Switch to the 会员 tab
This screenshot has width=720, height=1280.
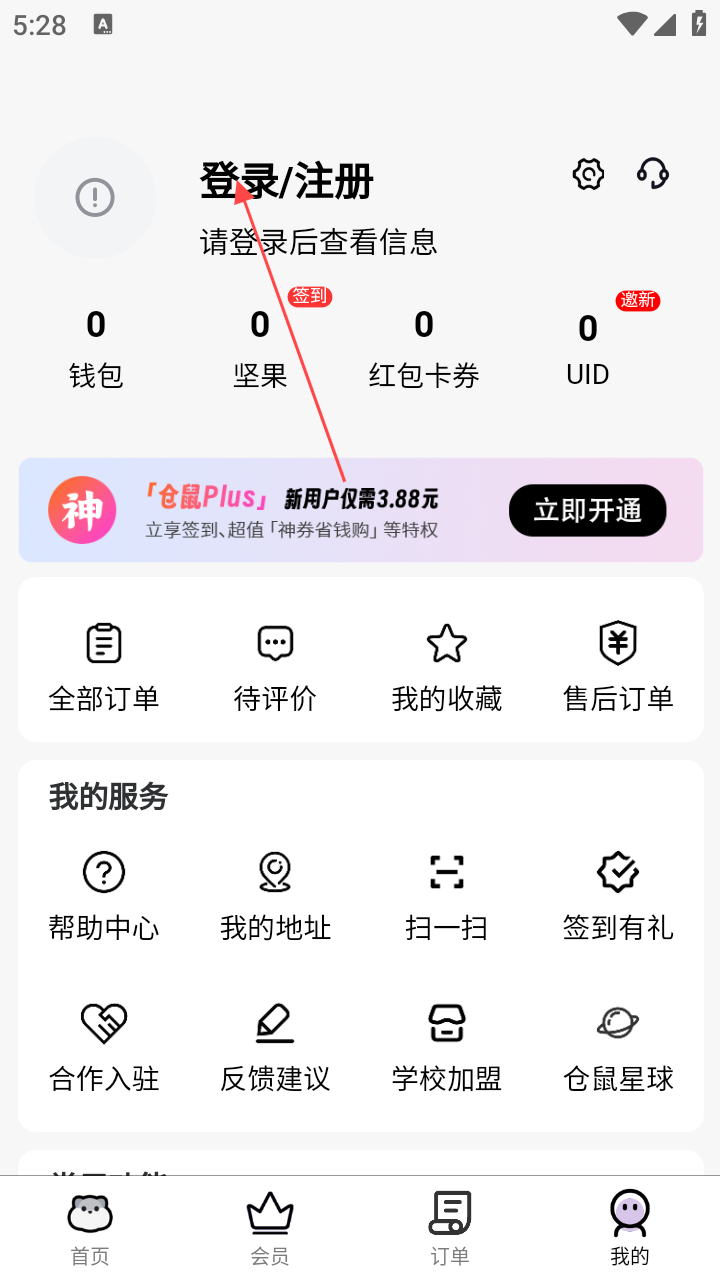(270, 1228)
